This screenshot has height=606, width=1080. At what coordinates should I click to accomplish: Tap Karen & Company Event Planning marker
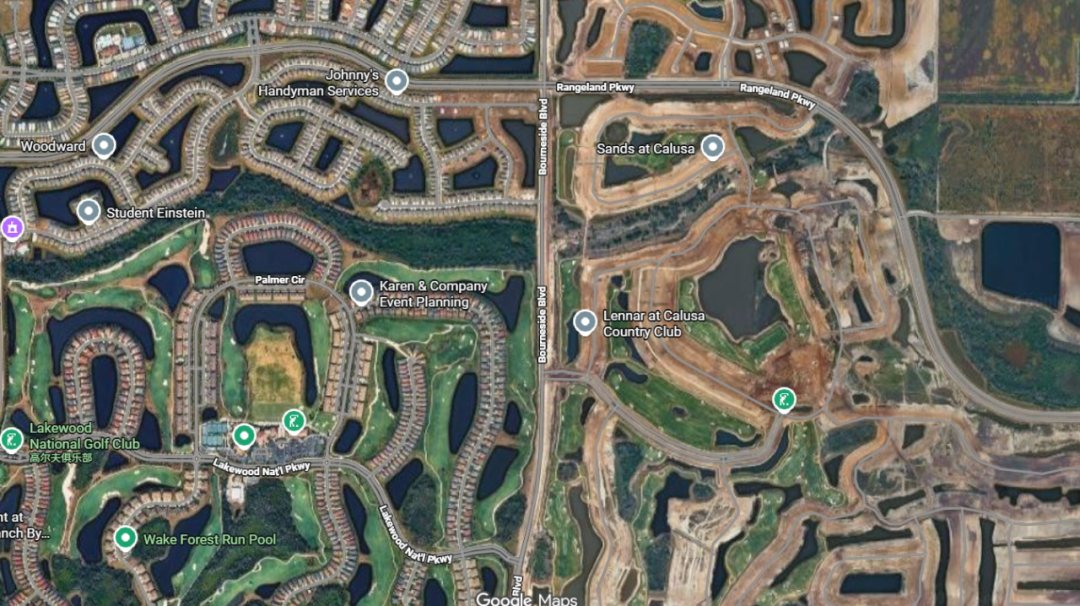coord(361,292)
